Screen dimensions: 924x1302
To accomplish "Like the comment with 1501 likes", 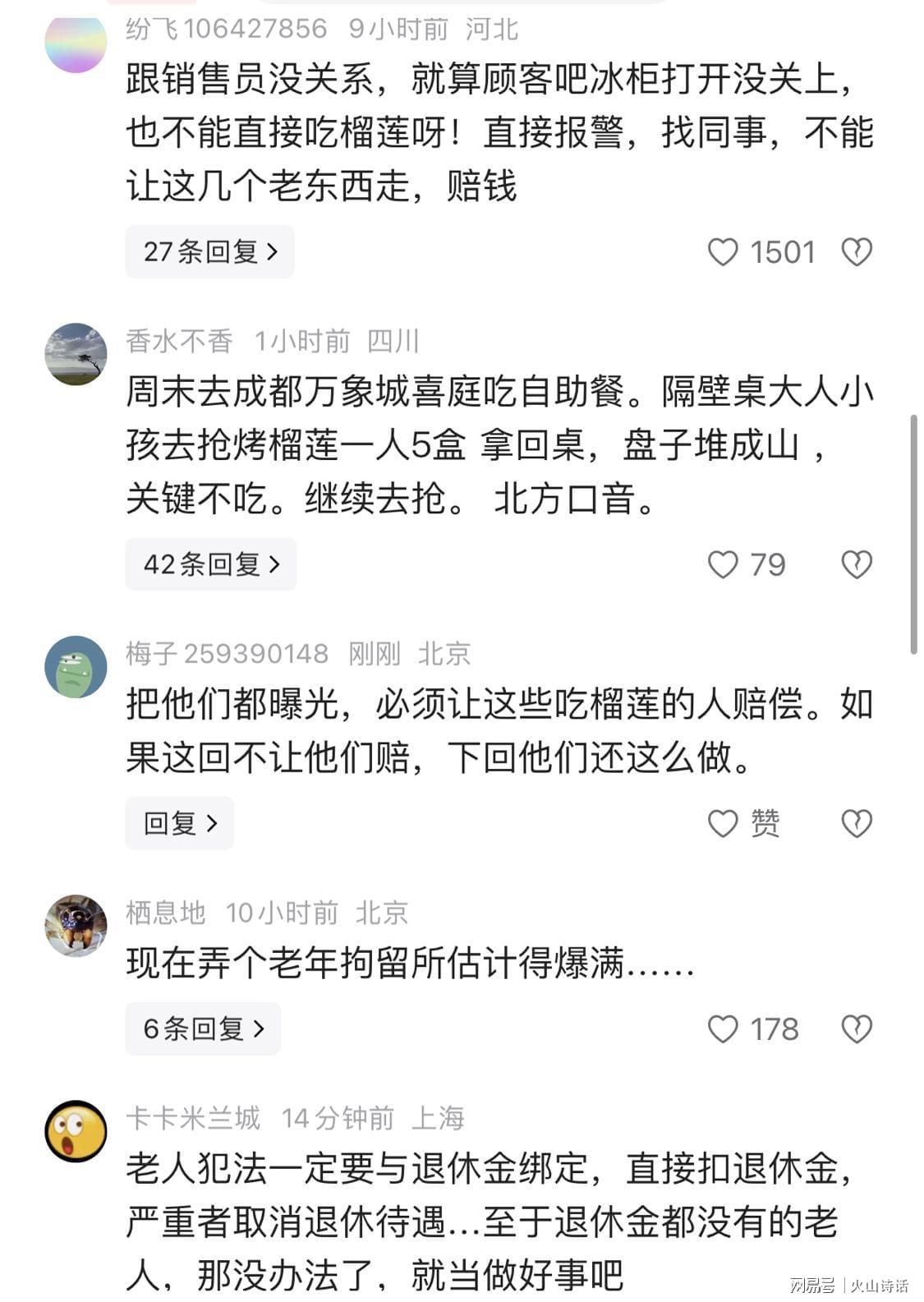I will click(x=723, y=252).
